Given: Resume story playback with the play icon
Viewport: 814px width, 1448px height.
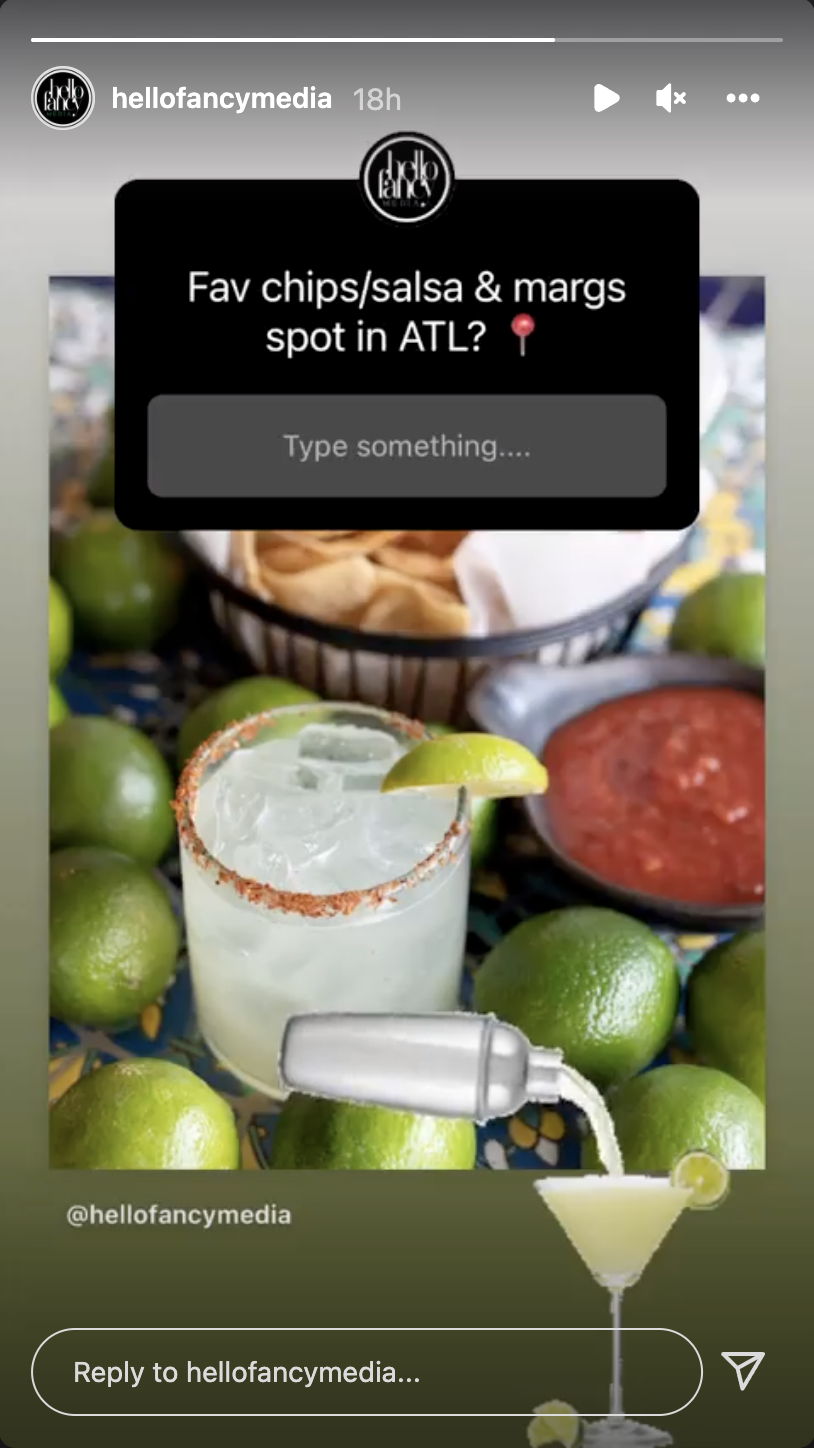Looking at the screenshot, I should click(x=605, y=98).
